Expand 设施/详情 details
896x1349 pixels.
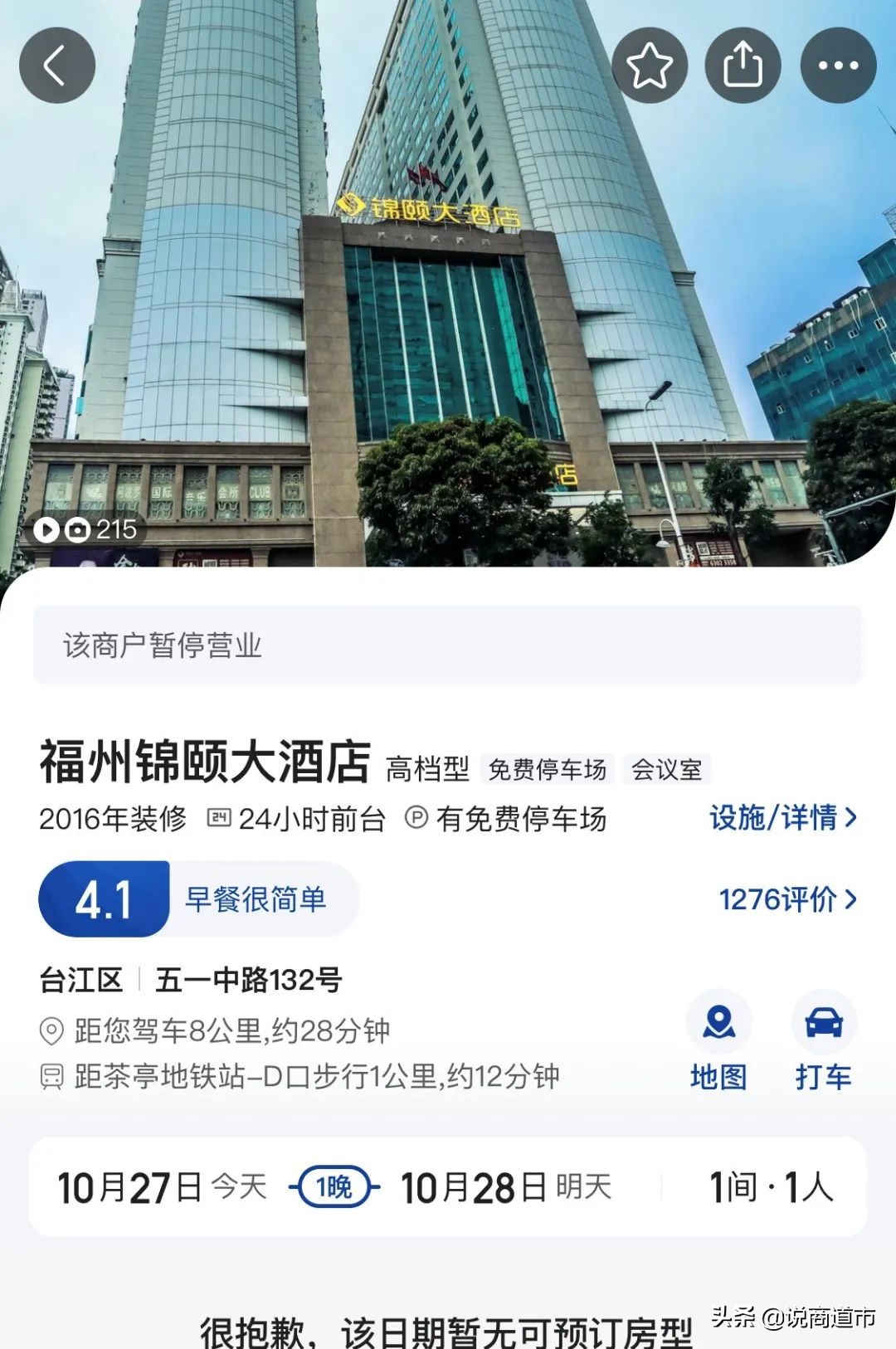(x=780, y=818)
